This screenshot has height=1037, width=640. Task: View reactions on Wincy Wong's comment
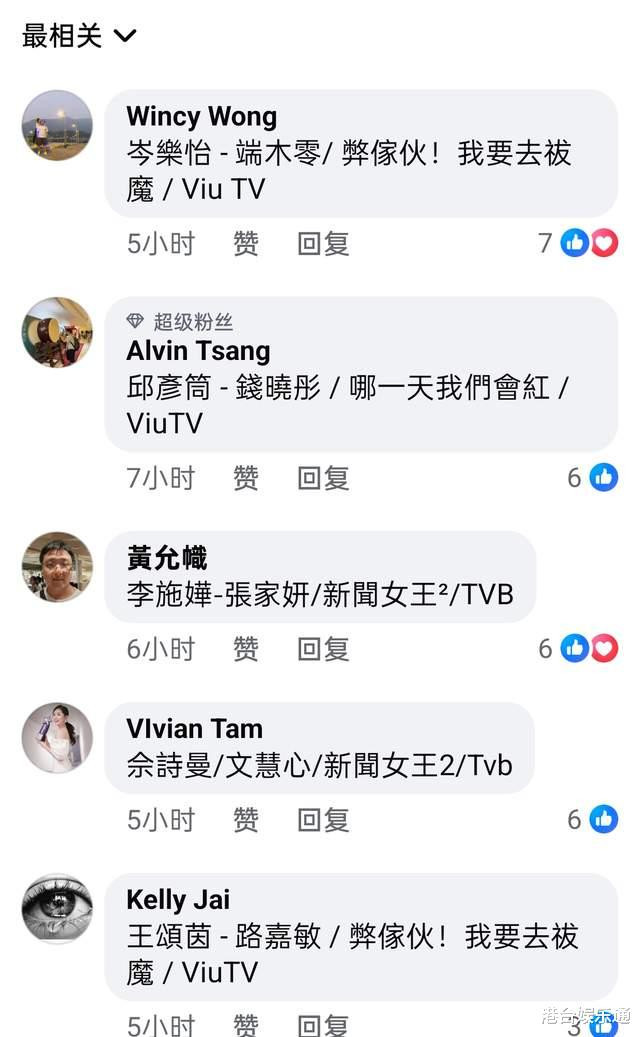[589, 243]
